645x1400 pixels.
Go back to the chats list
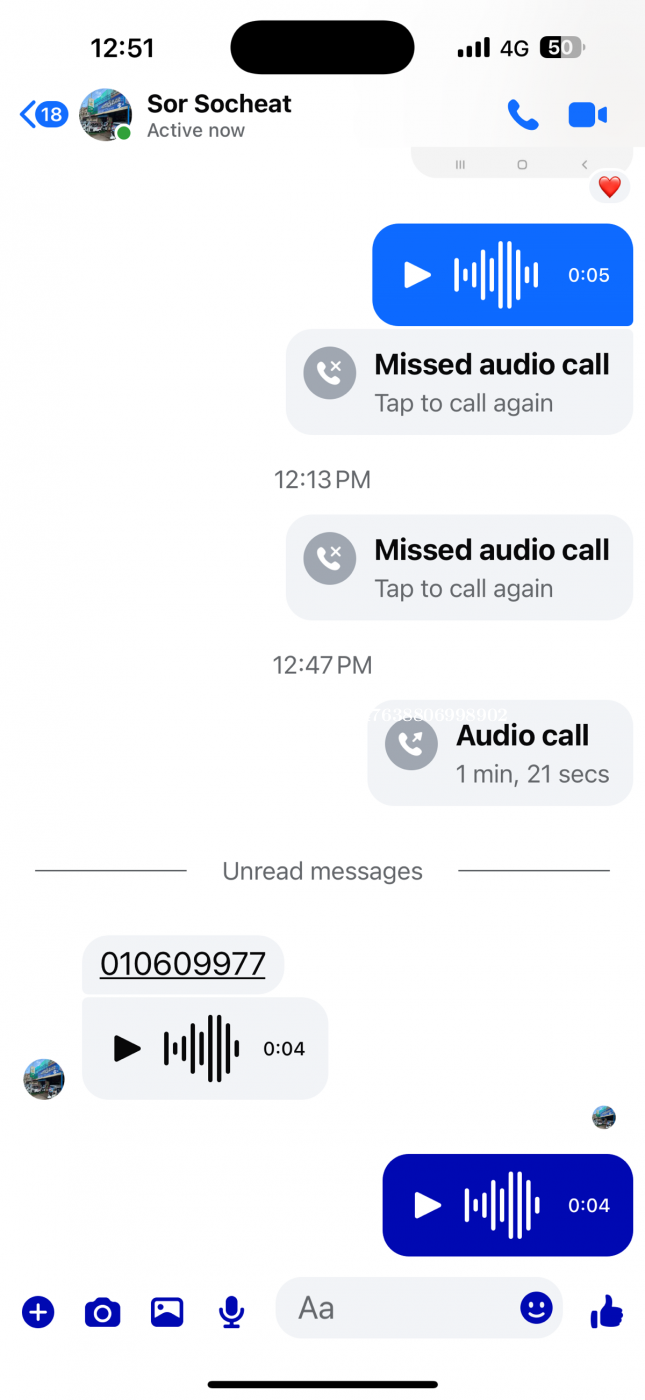[x=43, y=114]
